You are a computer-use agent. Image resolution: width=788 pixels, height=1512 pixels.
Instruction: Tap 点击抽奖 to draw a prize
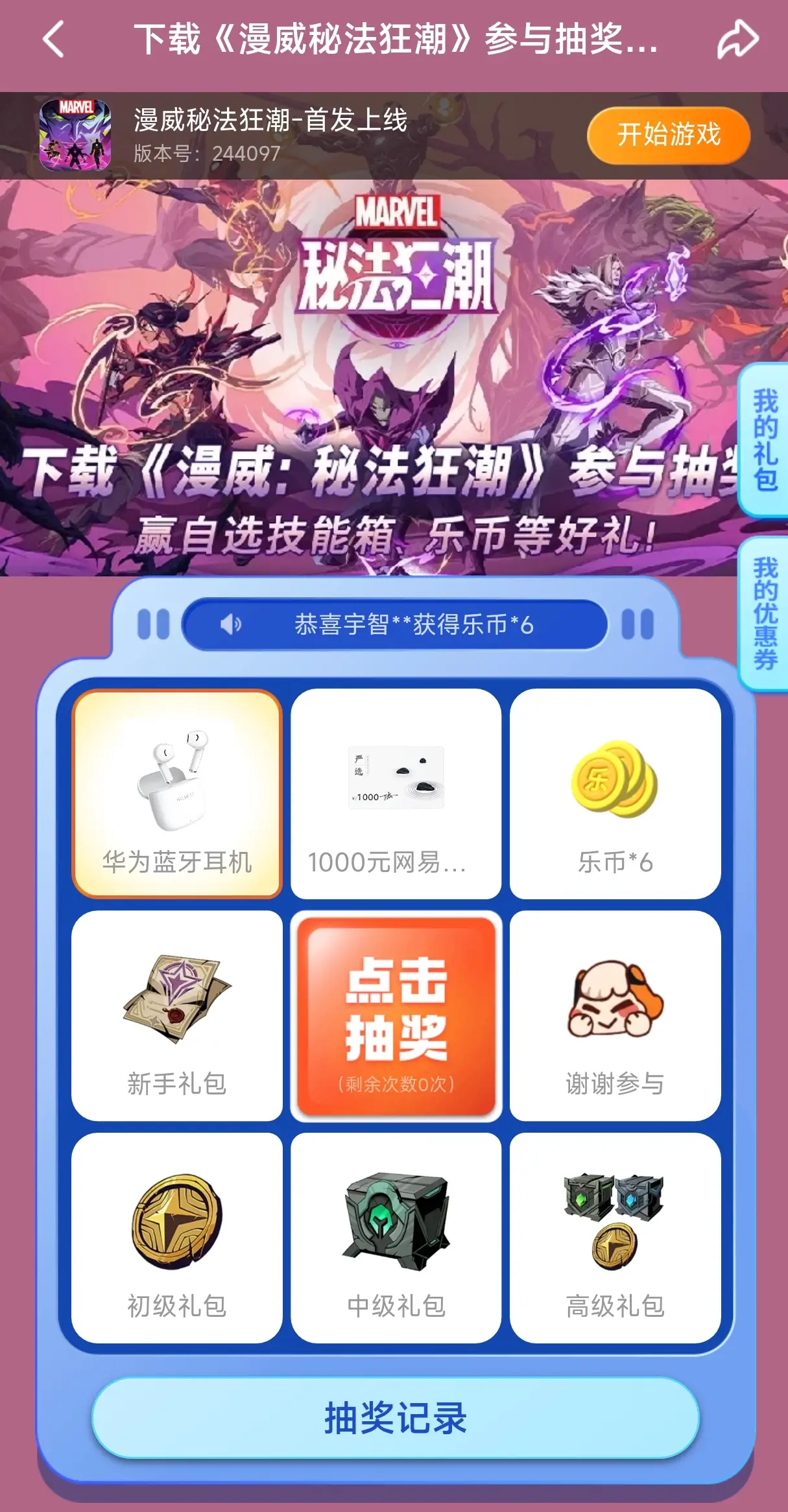(x=396, y=1016)
